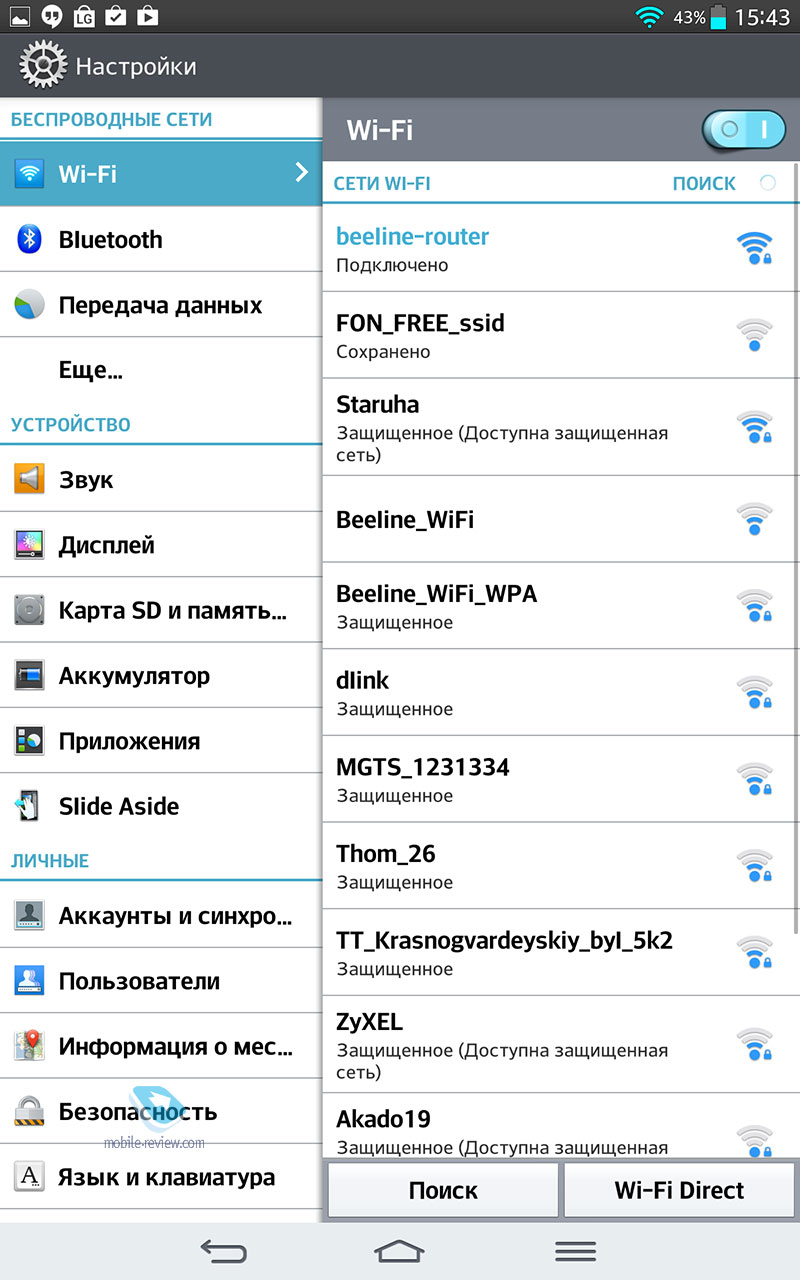Open Приложения settings

tap(161, 741)
